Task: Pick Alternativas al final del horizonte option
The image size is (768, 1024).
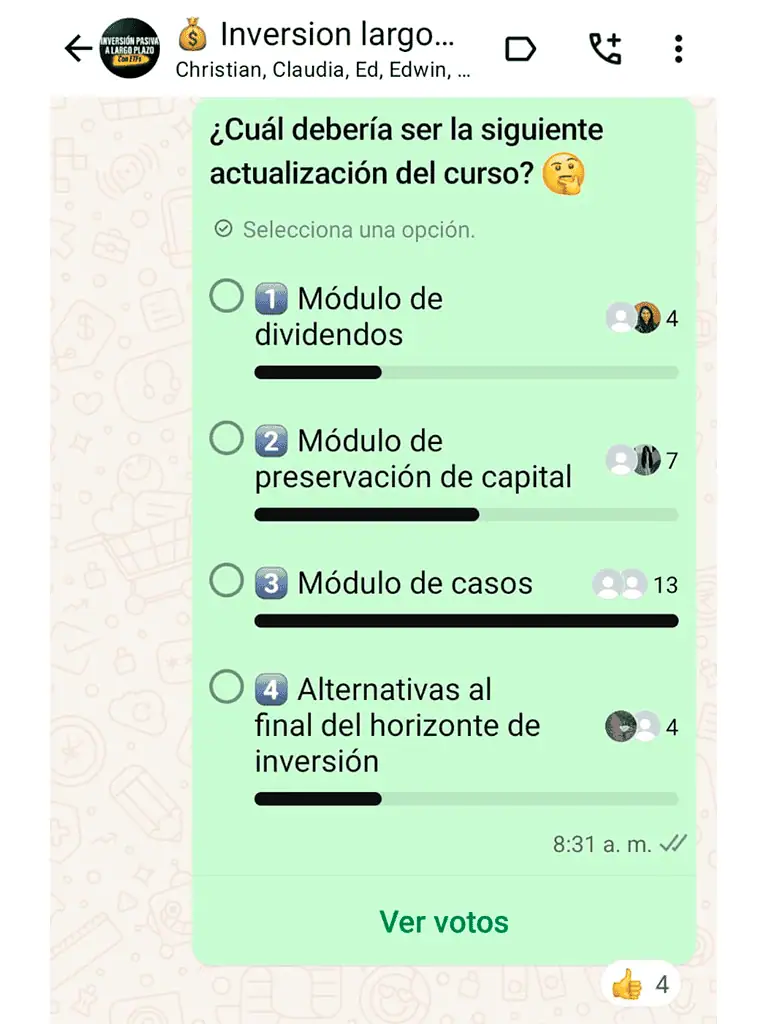Action: tap(227, 687)
